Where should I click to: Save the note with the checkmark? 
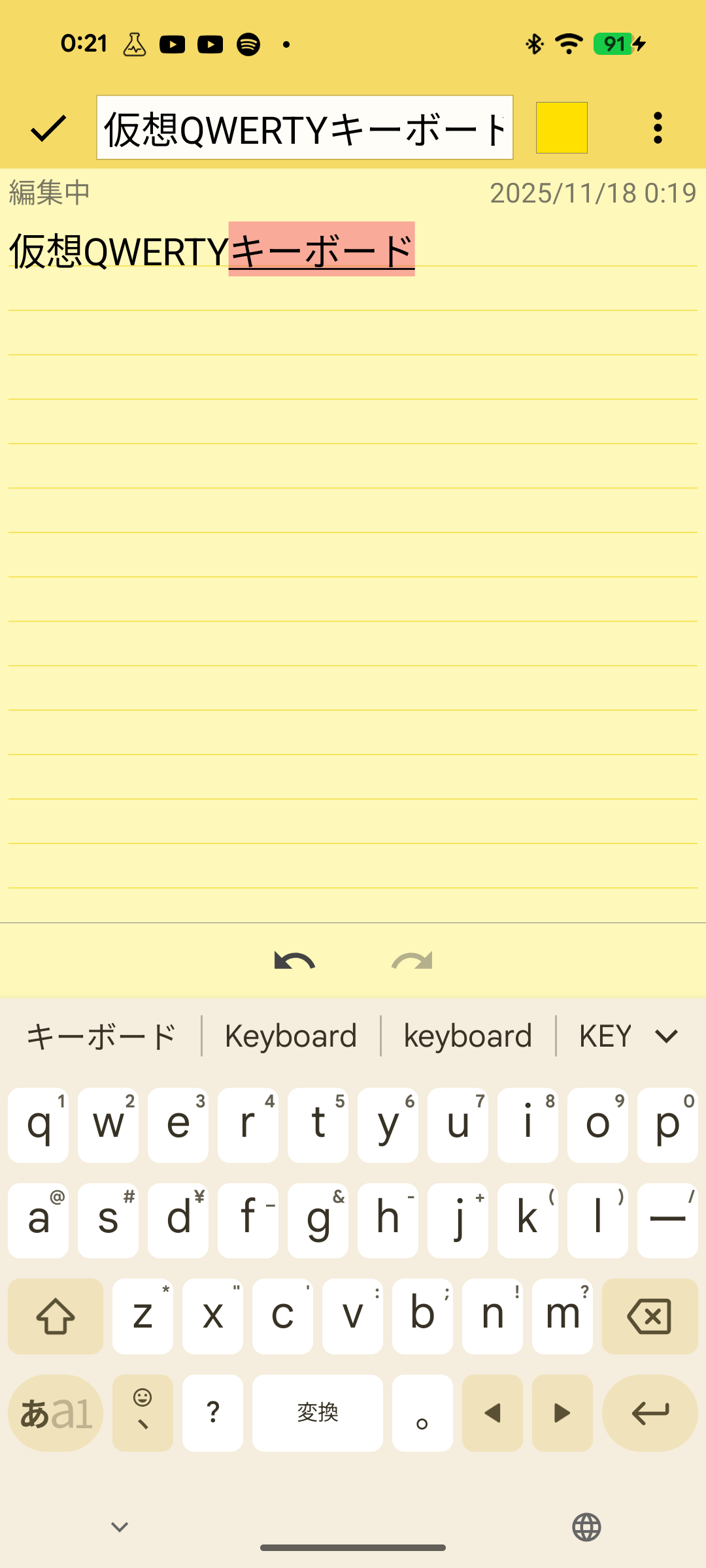point(48,128)
